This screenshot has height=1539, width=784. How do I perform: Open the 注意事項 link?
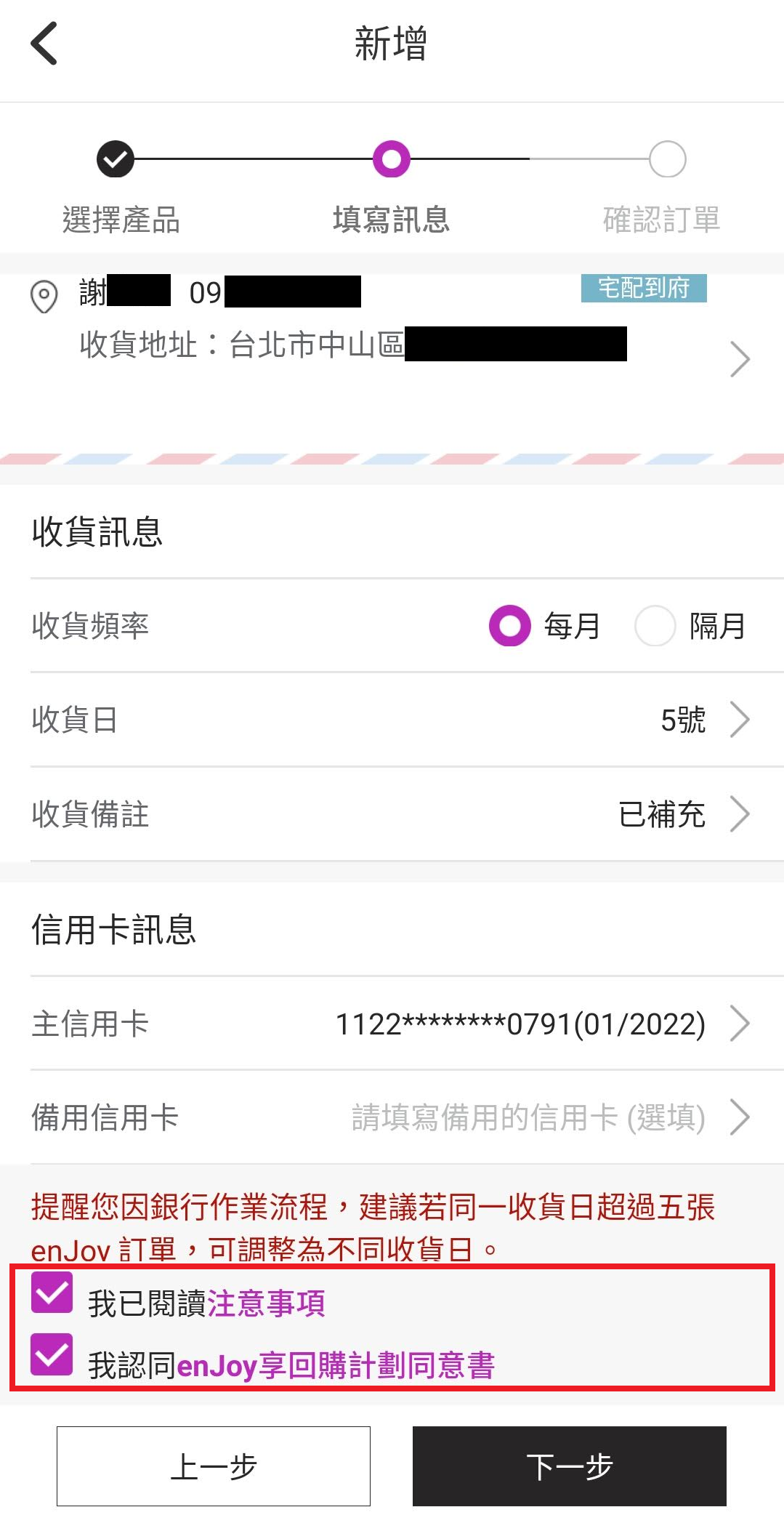[266, 1303]
